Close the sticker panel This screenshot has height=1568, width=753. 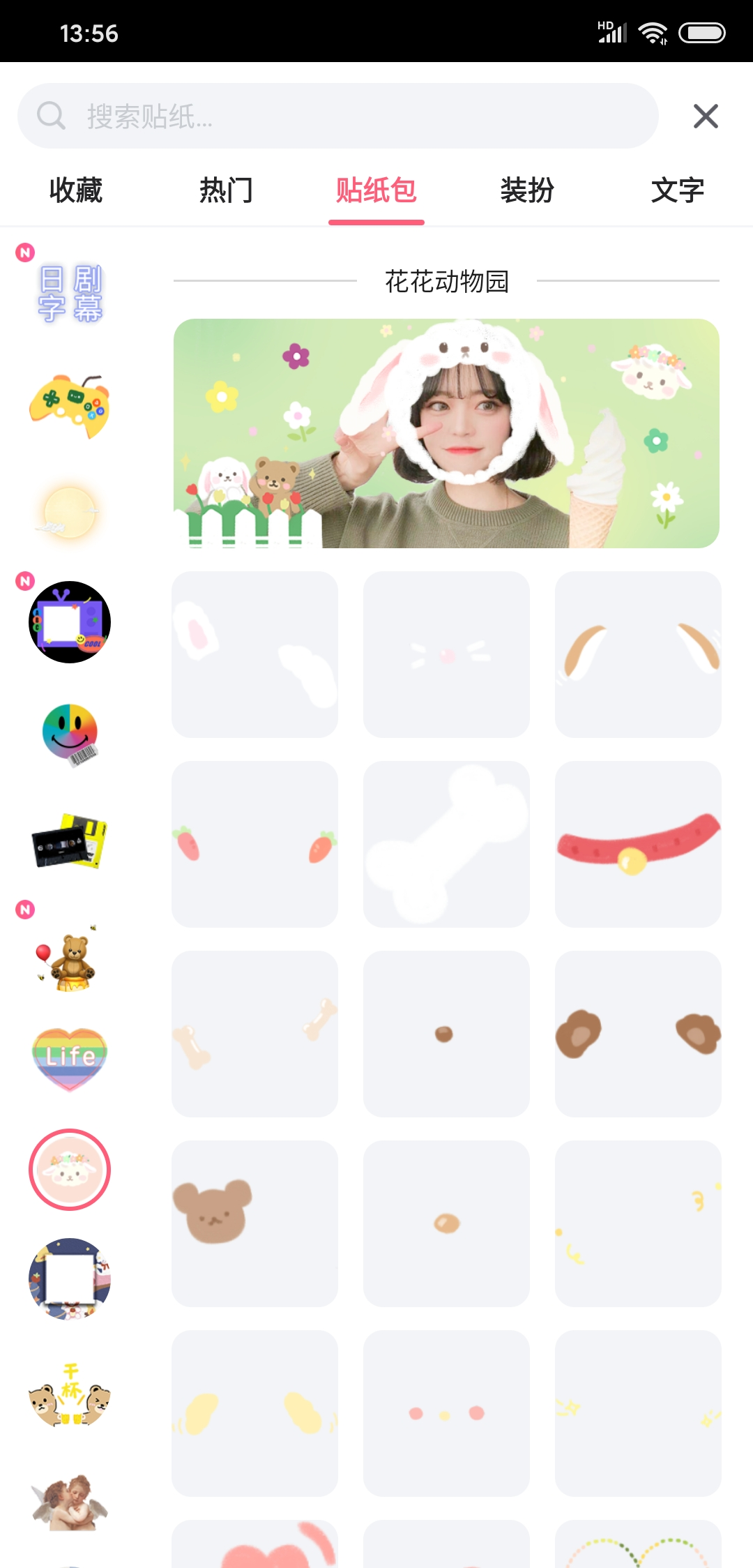706,116
